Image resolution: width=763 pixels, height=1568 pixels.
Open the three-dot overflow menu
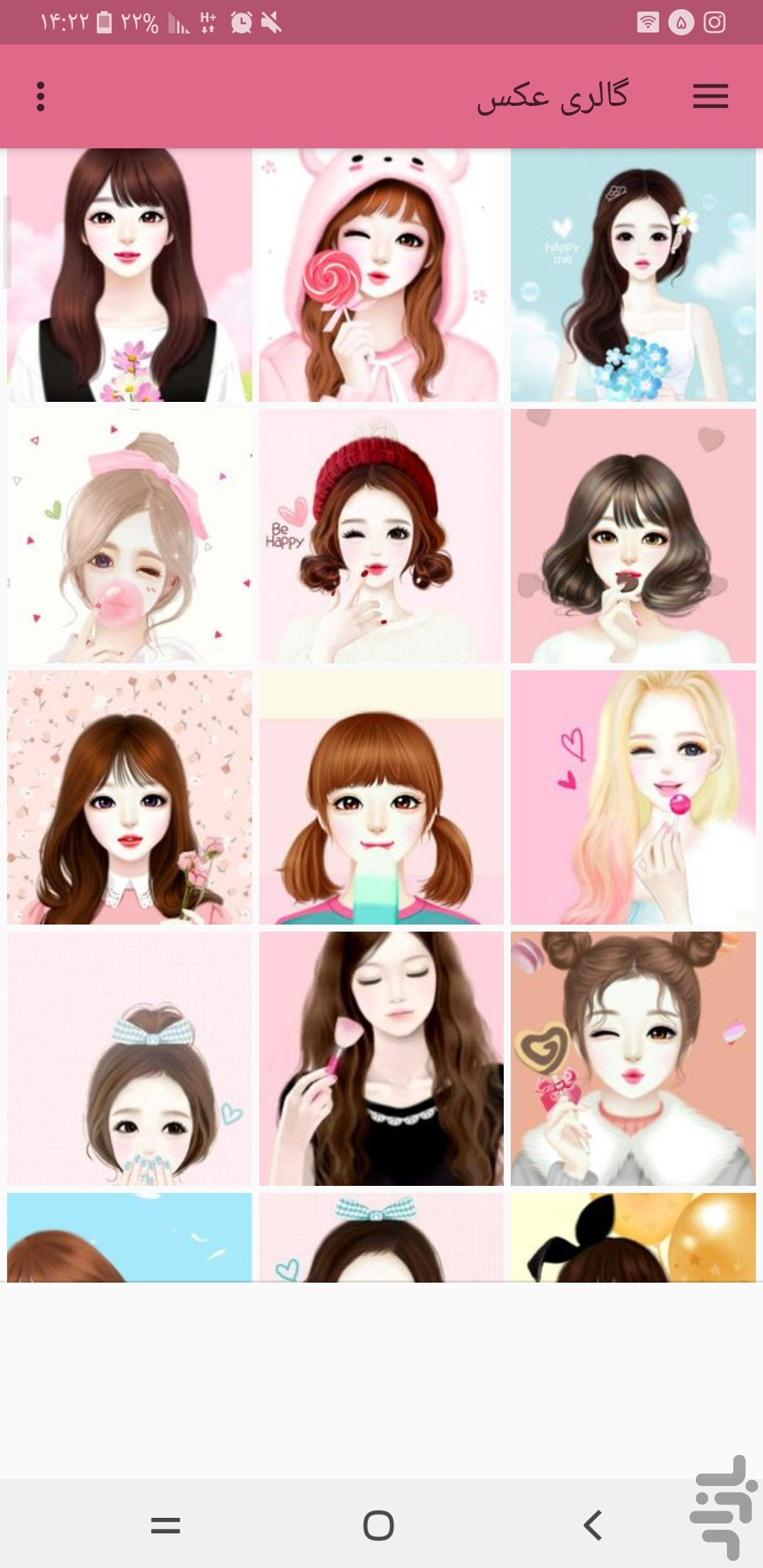point(40,96)
